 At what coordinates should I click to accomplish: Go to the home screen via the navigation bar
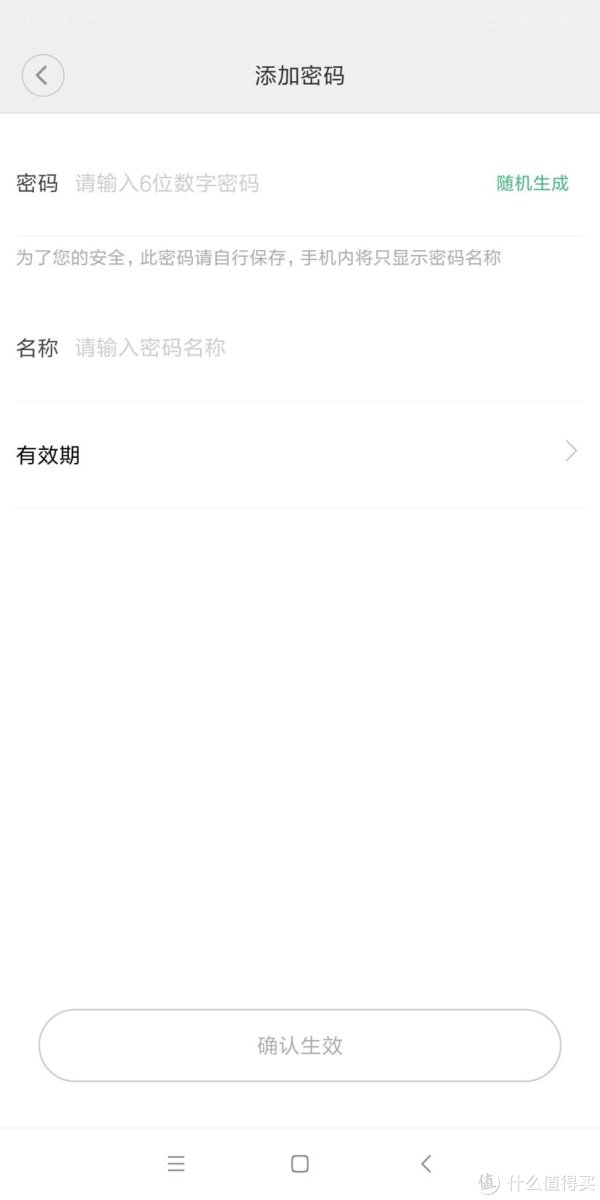click(300, 1163)
